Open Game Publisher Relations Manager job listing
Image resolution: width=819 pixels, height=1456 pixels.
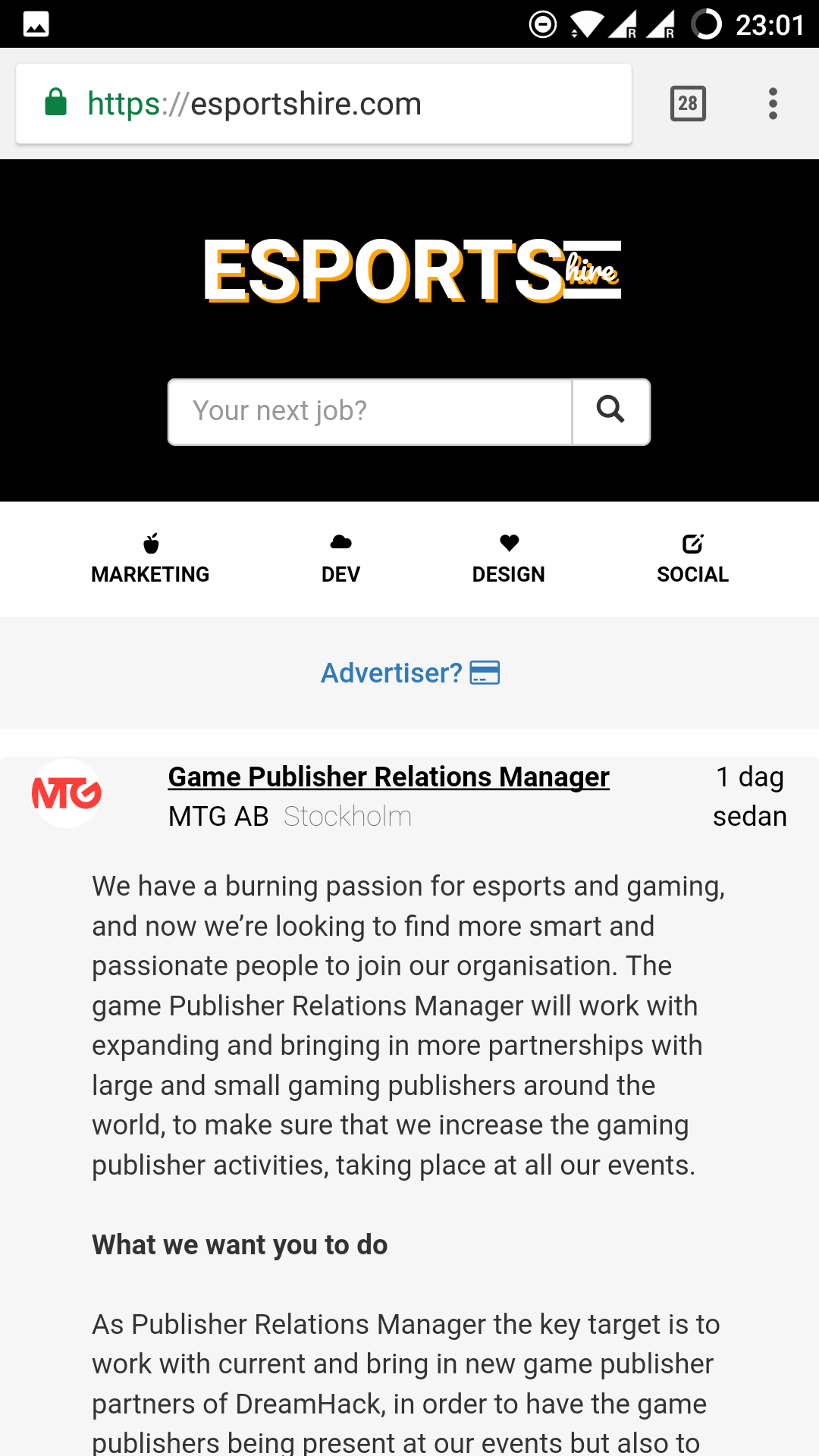[x=388, y=777]
